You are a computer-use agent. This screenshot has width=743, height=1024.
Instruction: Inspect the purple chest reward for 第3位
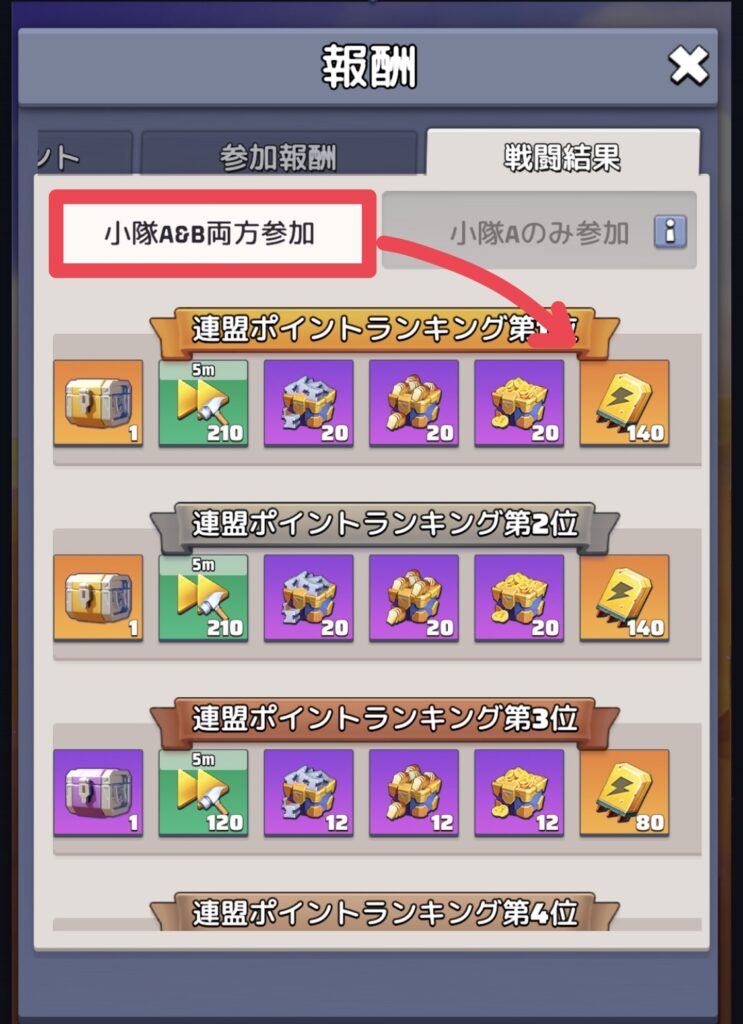tap(98, 793)
